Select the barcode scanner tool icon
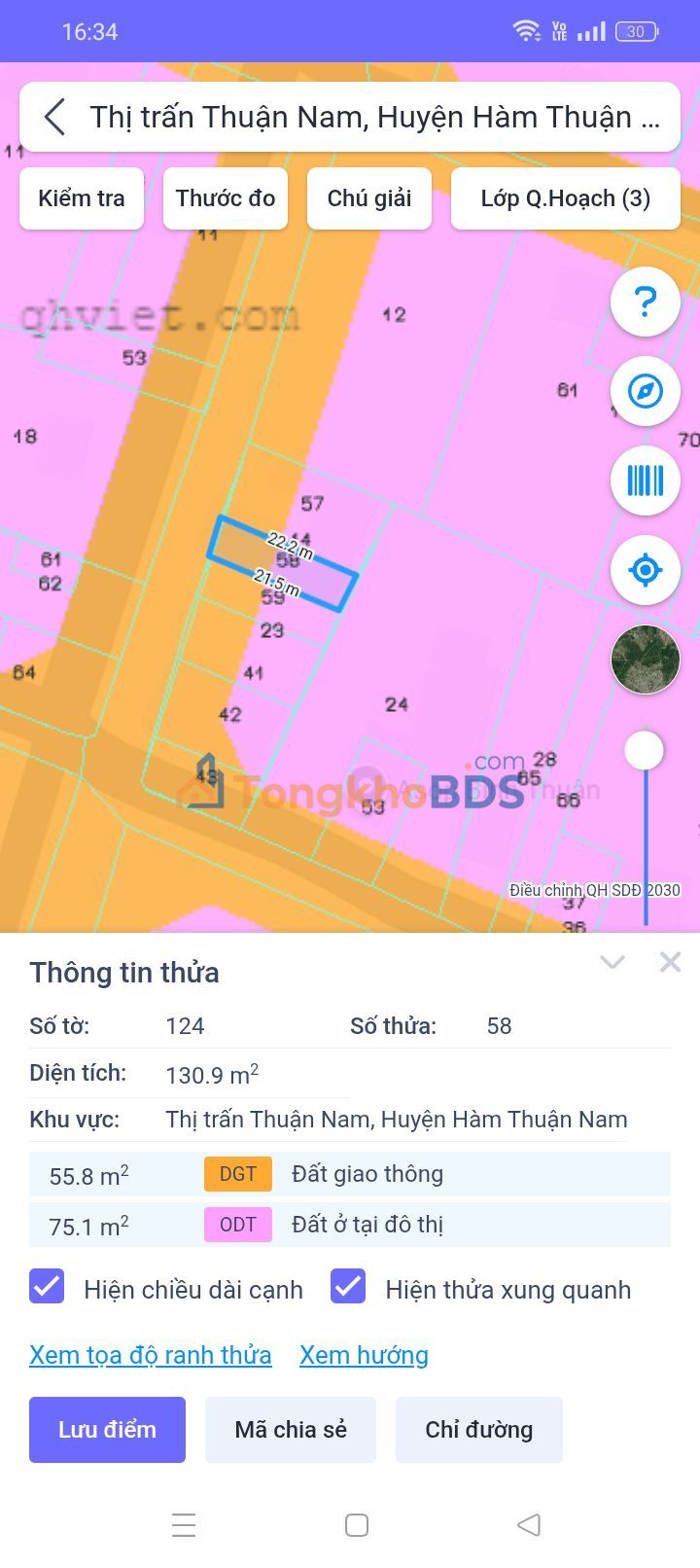 click(x=645, y=481)
